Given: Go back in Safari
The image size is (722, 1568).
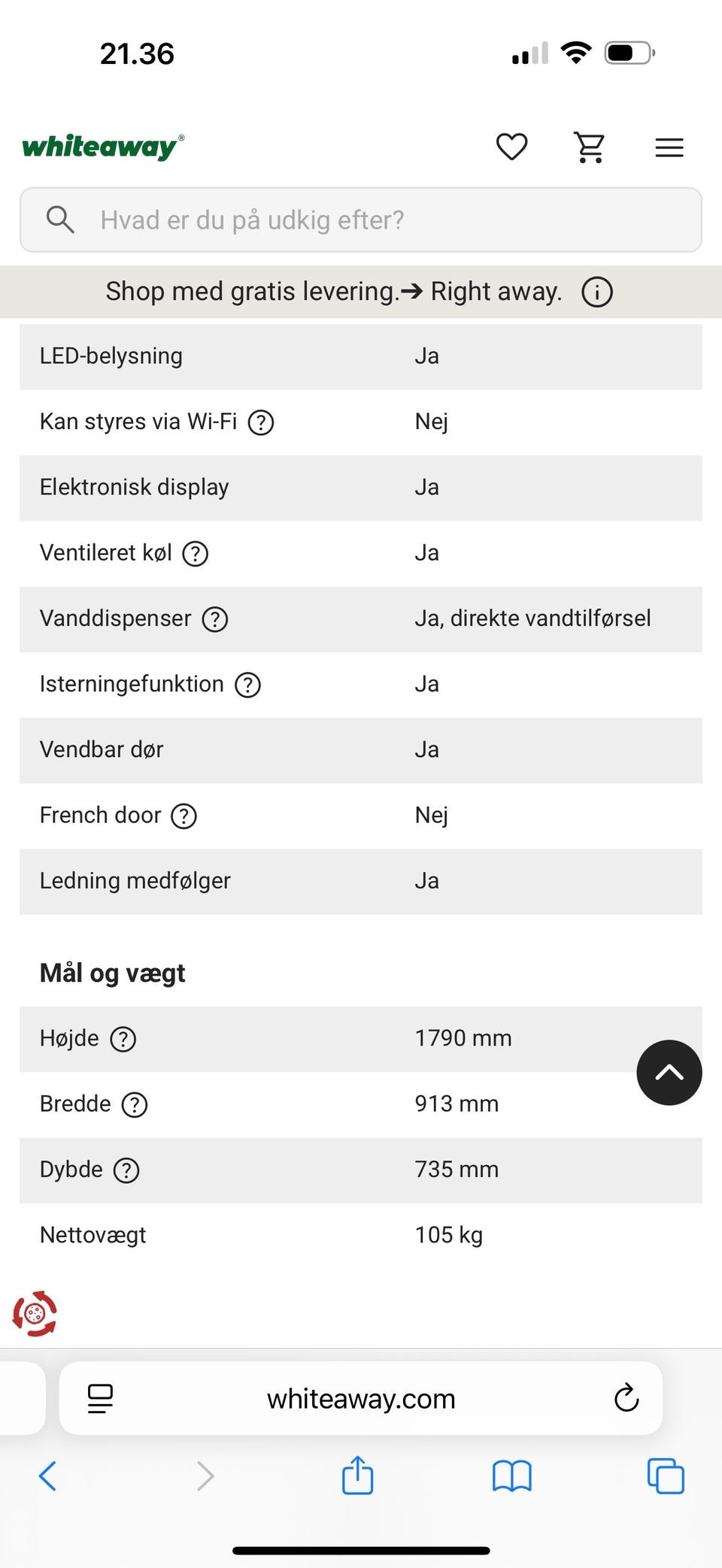Looking at the screenshot, I should pos(47,1476).
